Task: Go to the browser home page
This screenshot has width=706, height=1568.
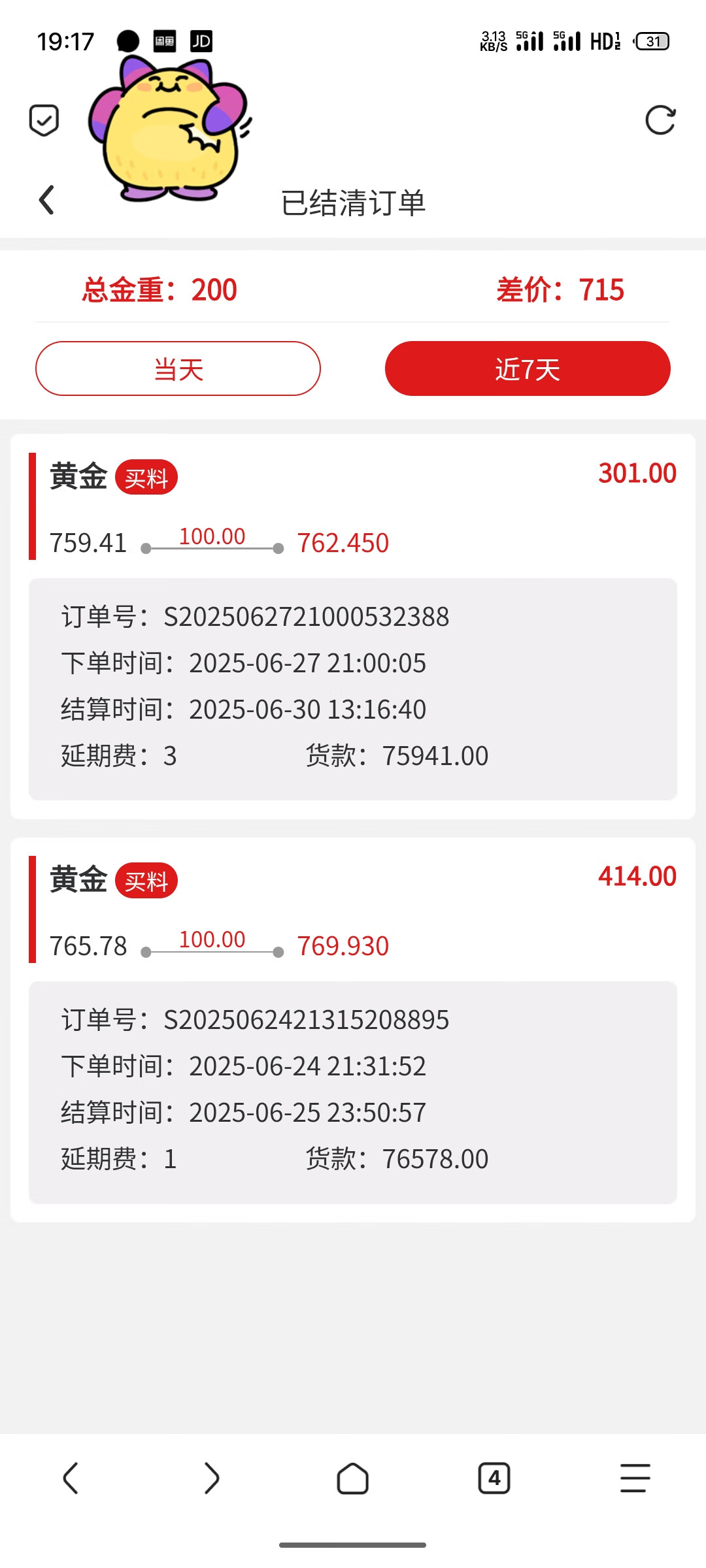Action: (353, 1478)
